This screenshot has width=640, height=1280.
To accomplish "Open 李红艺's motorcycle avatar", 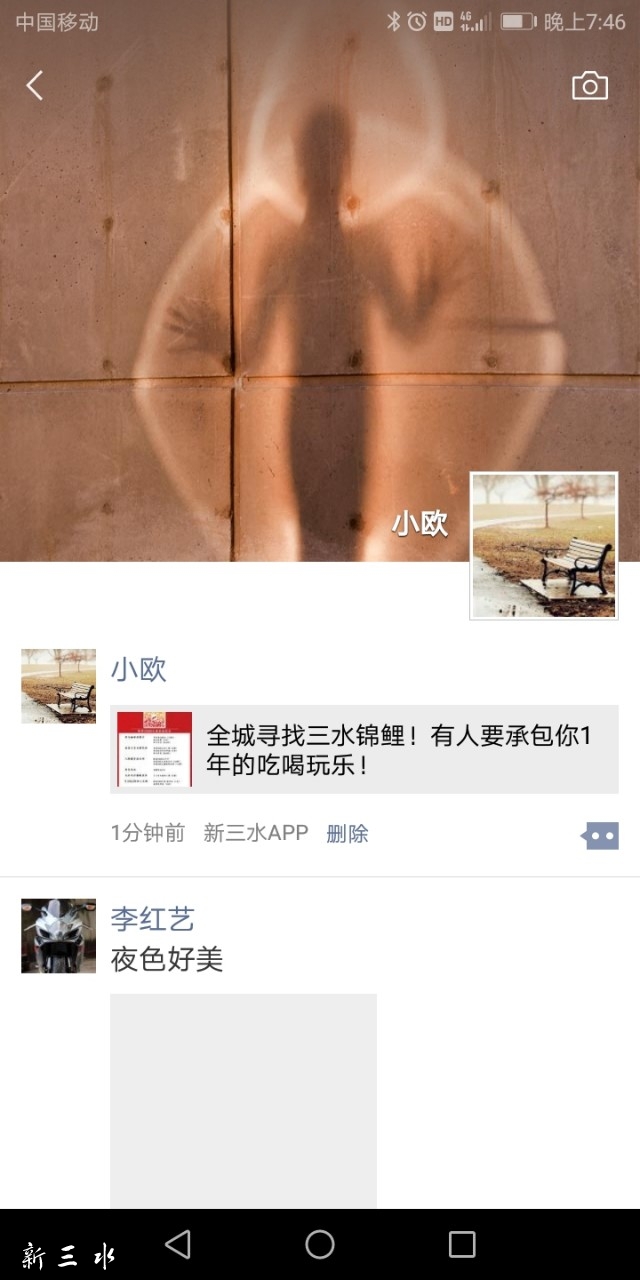I will pyautogui.click(x=58, y=936).
